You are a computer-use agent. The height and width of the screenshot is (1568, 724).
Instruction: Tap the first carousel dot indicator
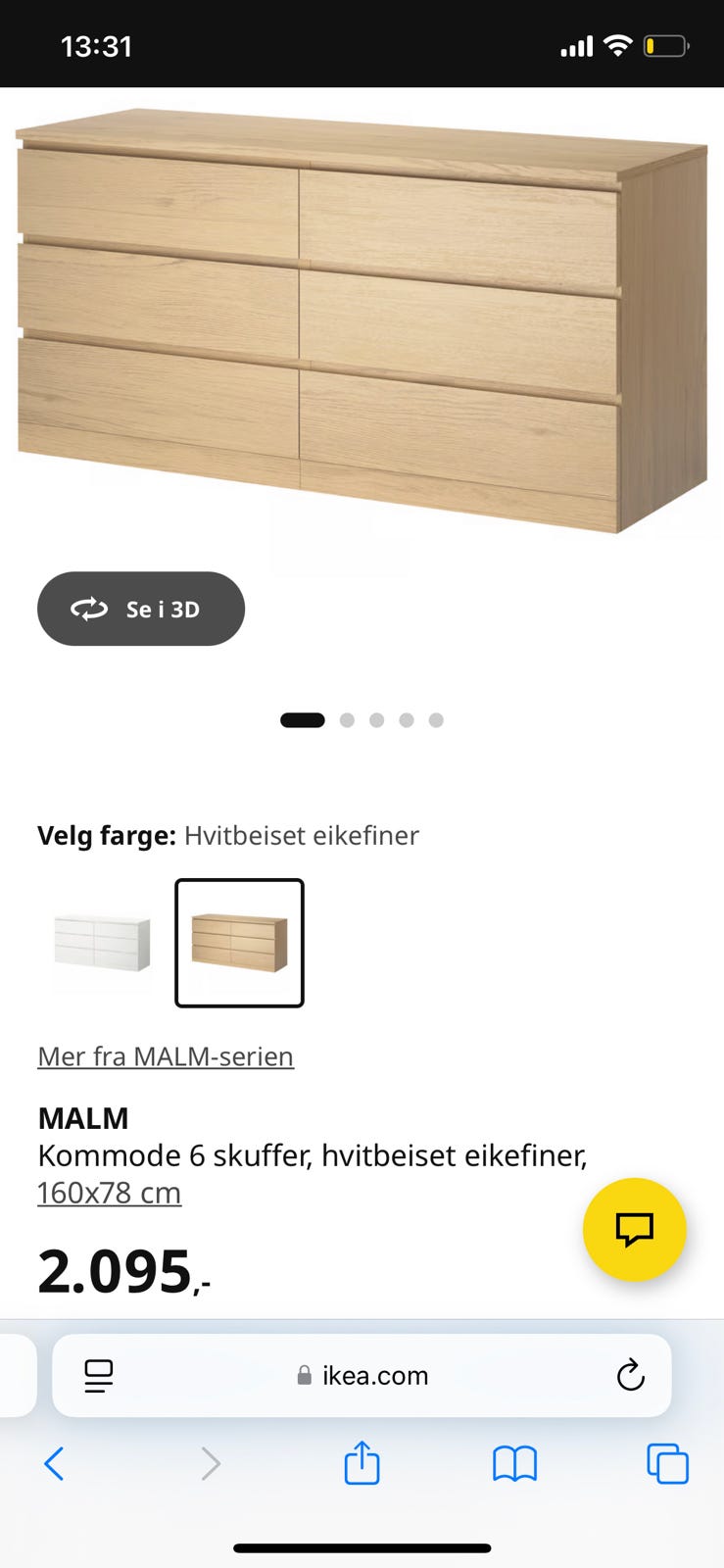point(302,719)
